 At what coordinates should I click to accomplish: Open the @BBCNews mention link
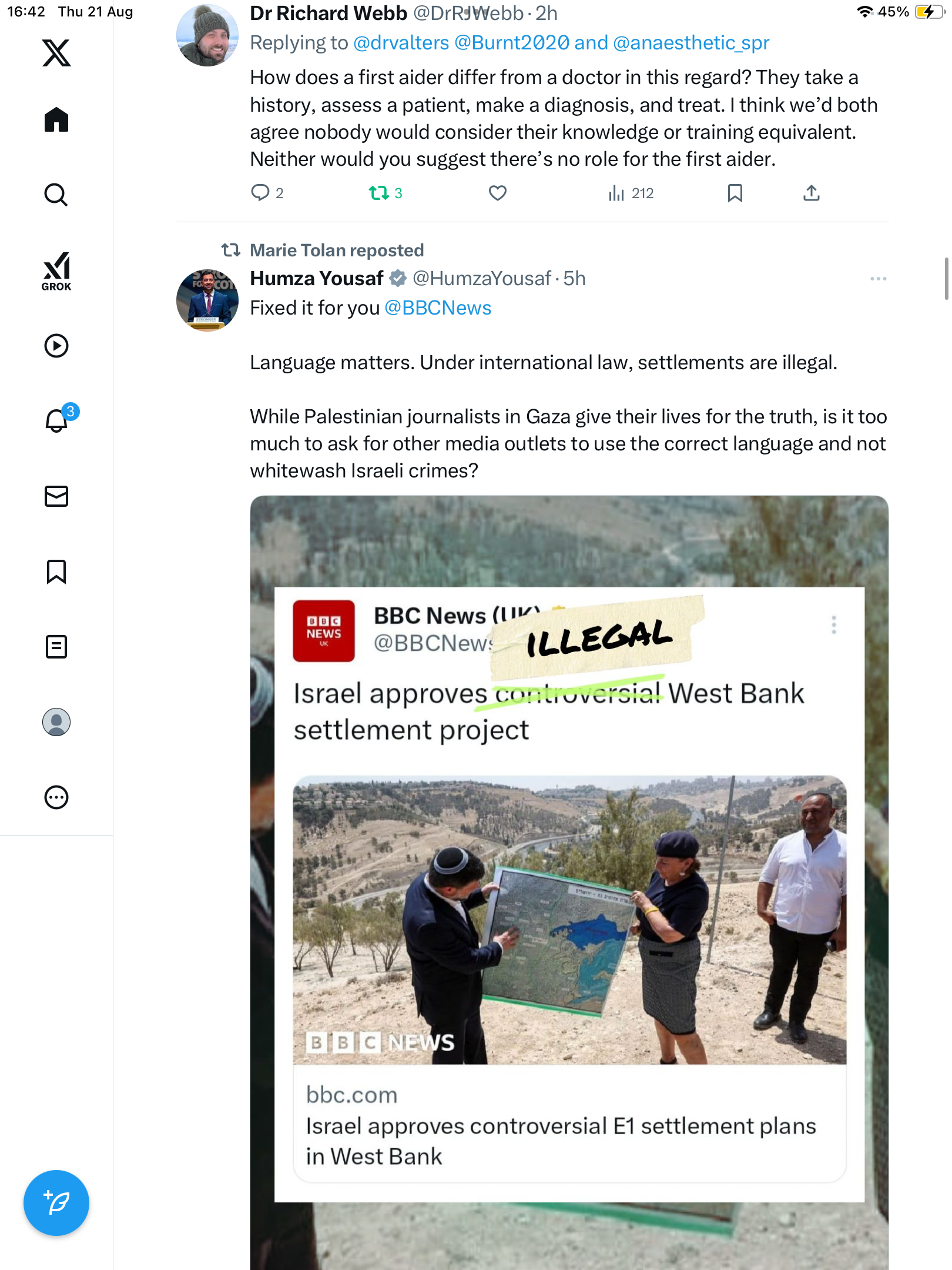point(438,308)
